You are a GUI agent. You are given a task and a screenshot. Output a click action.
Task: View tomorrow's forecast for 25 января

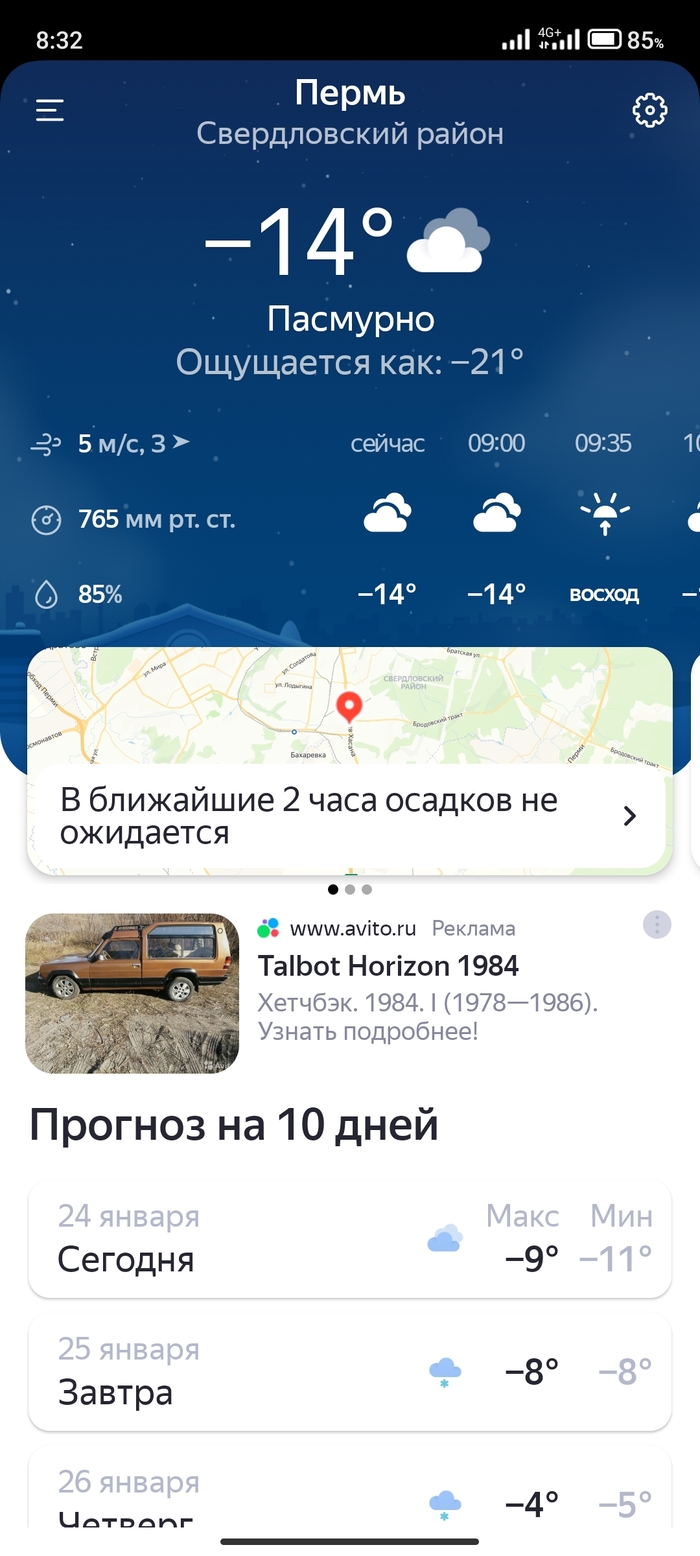coord(349,1372)
